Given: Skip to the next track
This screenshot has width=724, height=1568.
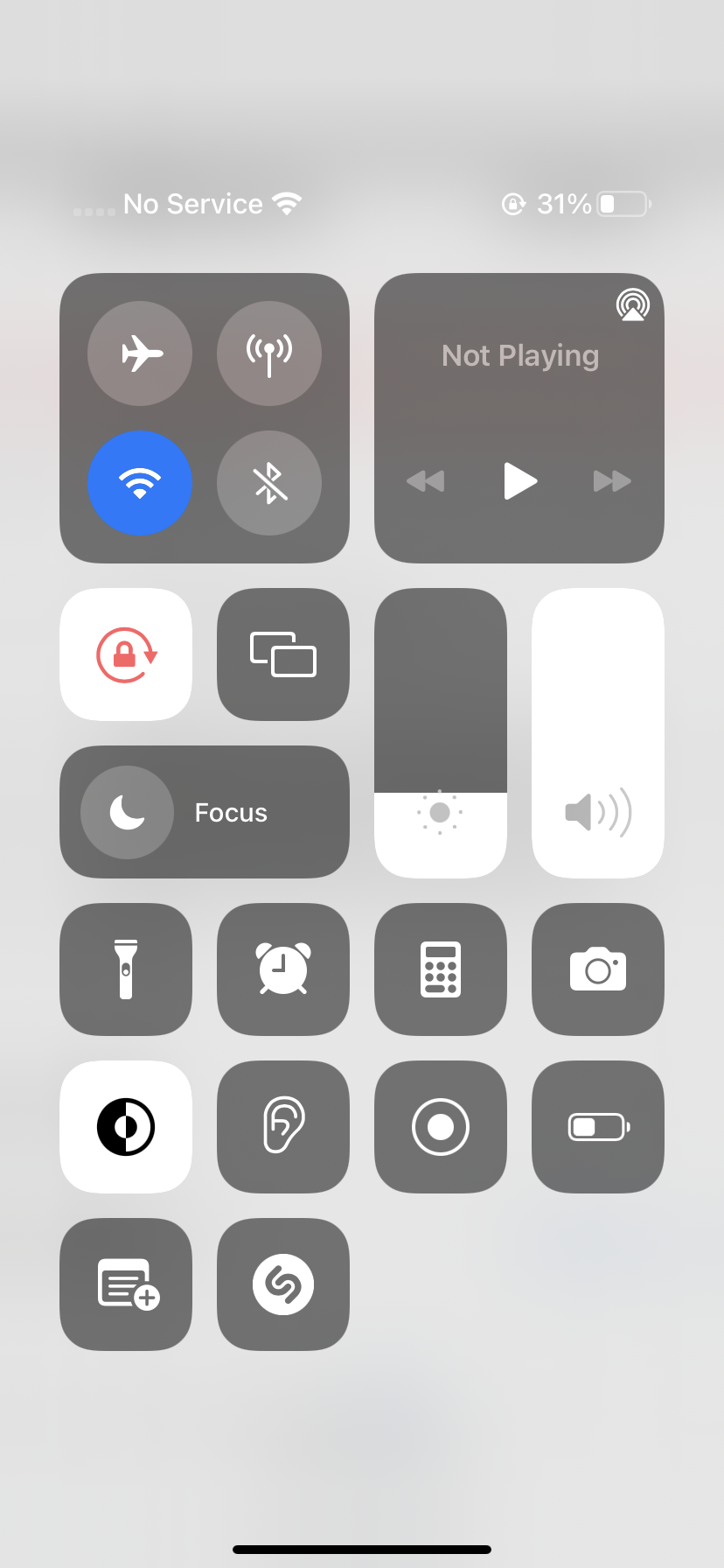Looking at the screenshot, I should click(612, 481).
